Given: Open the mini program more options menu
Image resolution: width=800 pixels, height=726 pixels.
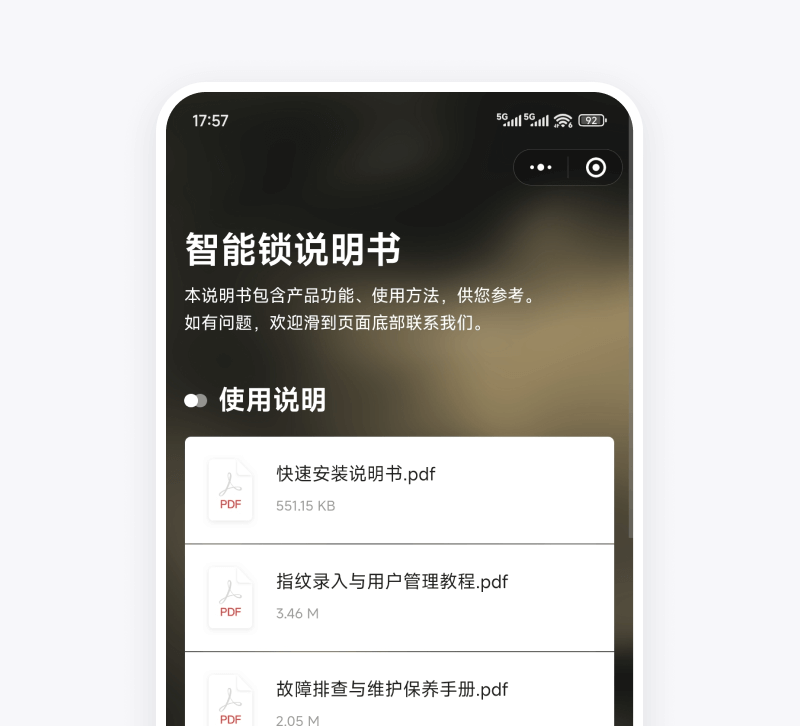Looking at the screenshot, I should tap(541, 168).
